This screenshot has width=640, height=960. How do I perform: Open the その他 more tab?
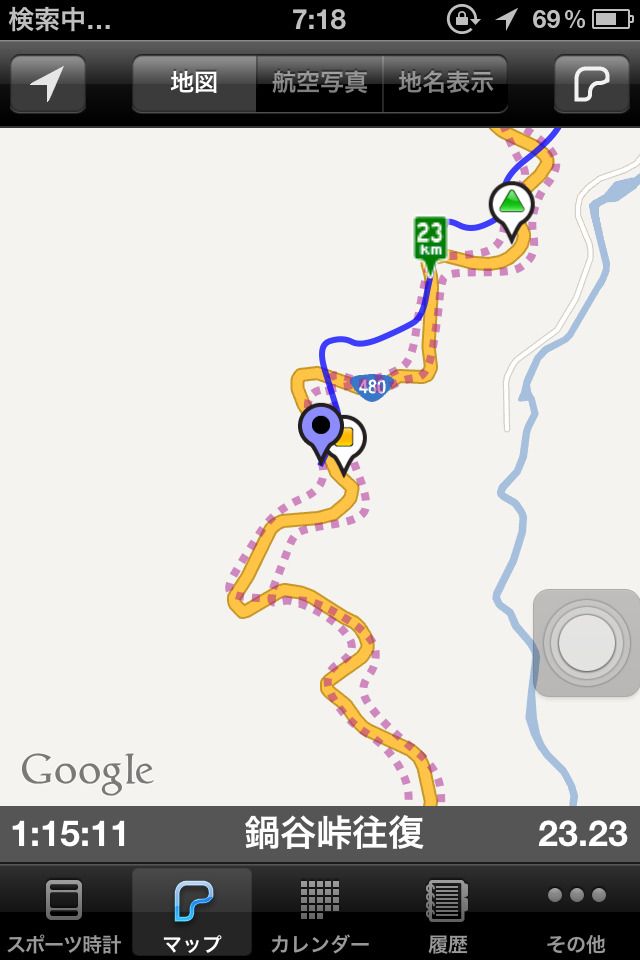click(576, 914)
